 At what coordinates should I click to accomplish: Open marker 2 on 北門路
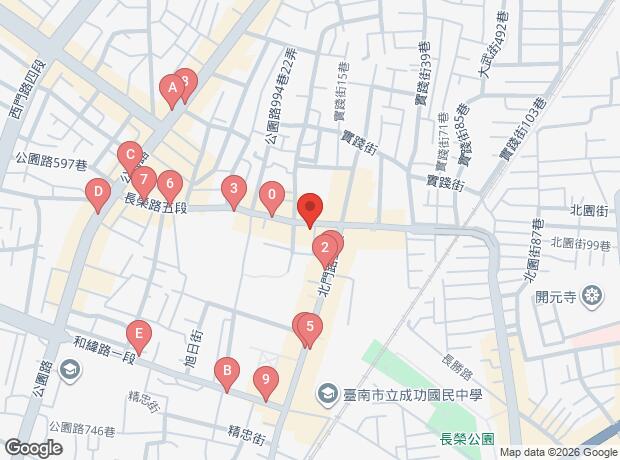point(325,251)
